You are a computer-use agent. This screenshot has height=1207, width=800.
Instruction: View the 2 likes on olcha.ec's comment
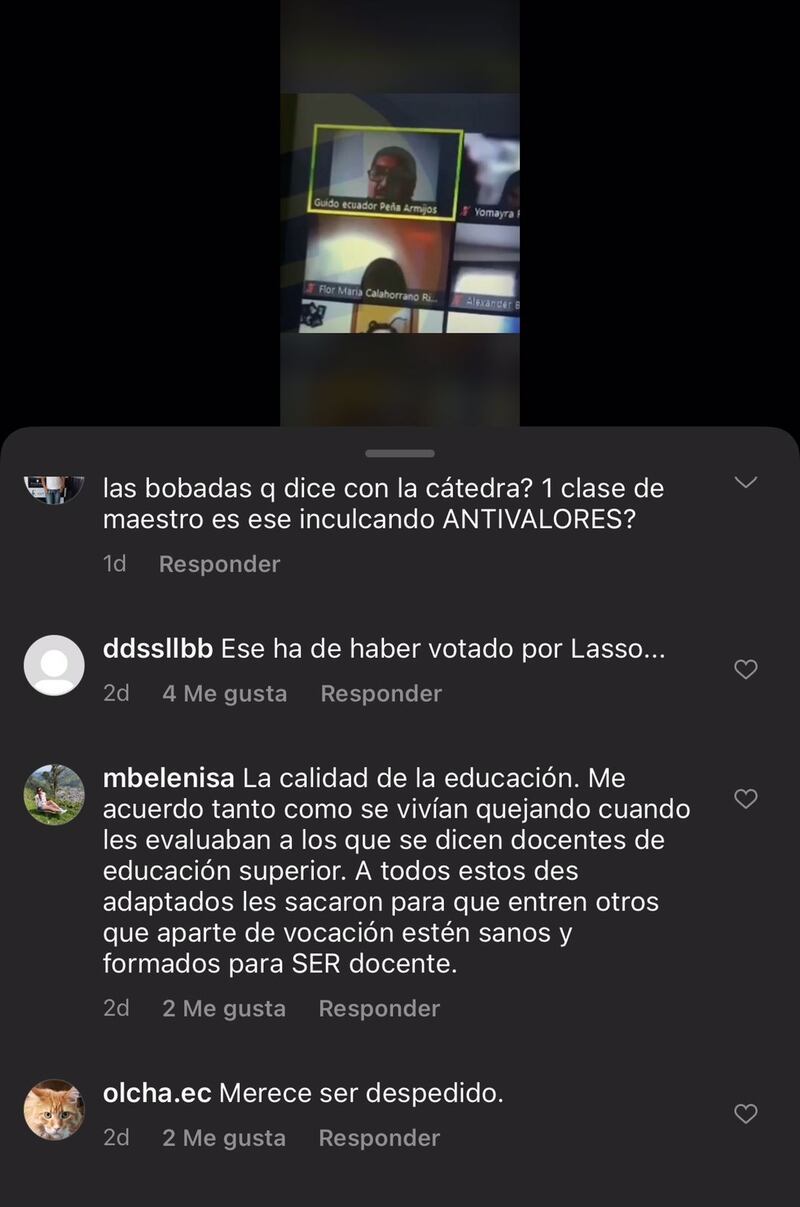coord(224,1138)
